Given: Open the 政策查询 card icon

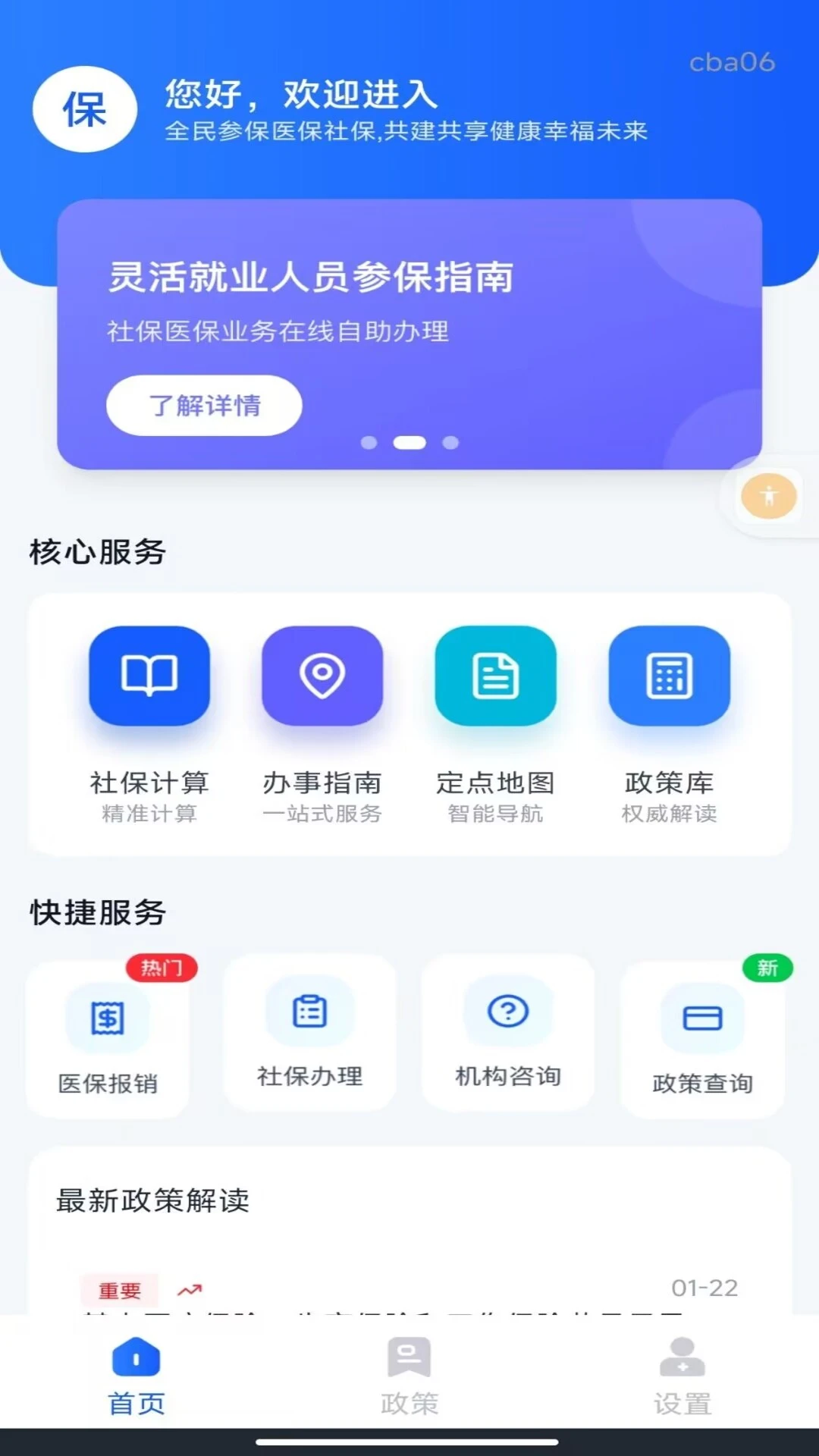Looking at the screenshot, I should pyautogui.click(x=701, y=1016).
